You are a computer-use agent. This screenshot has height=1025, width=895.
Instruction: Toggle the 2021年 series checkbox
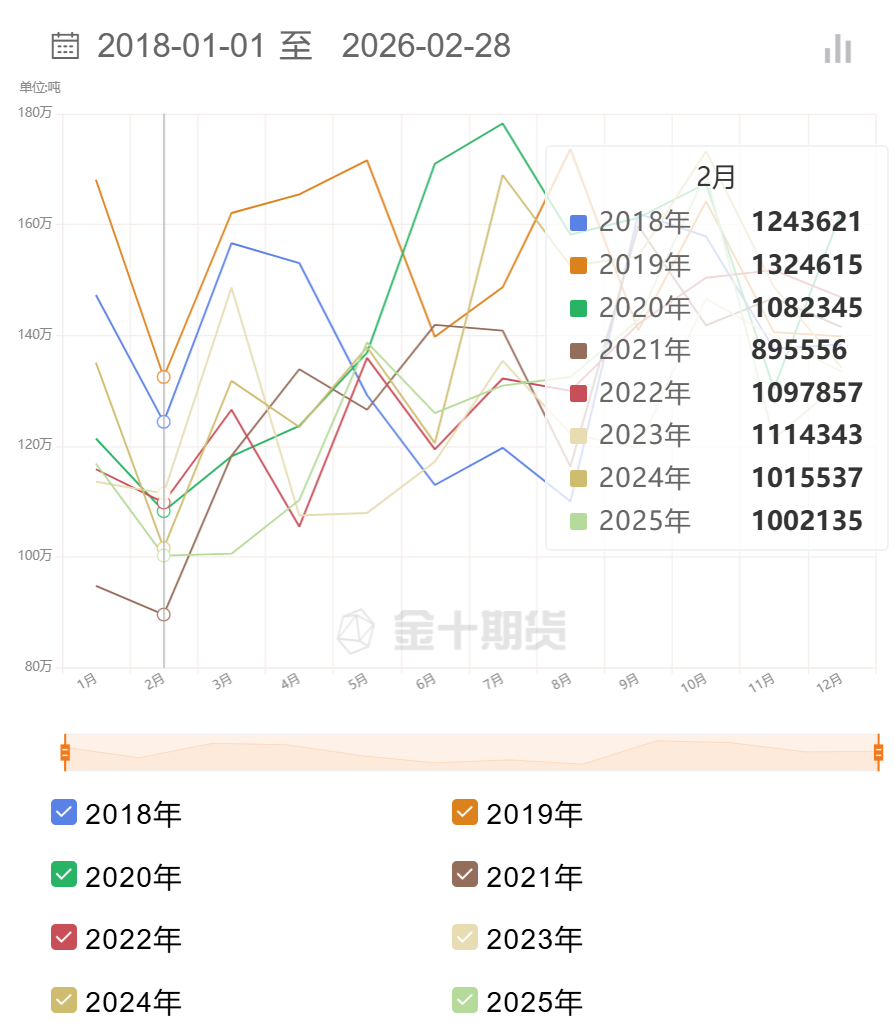coord(465,875)
